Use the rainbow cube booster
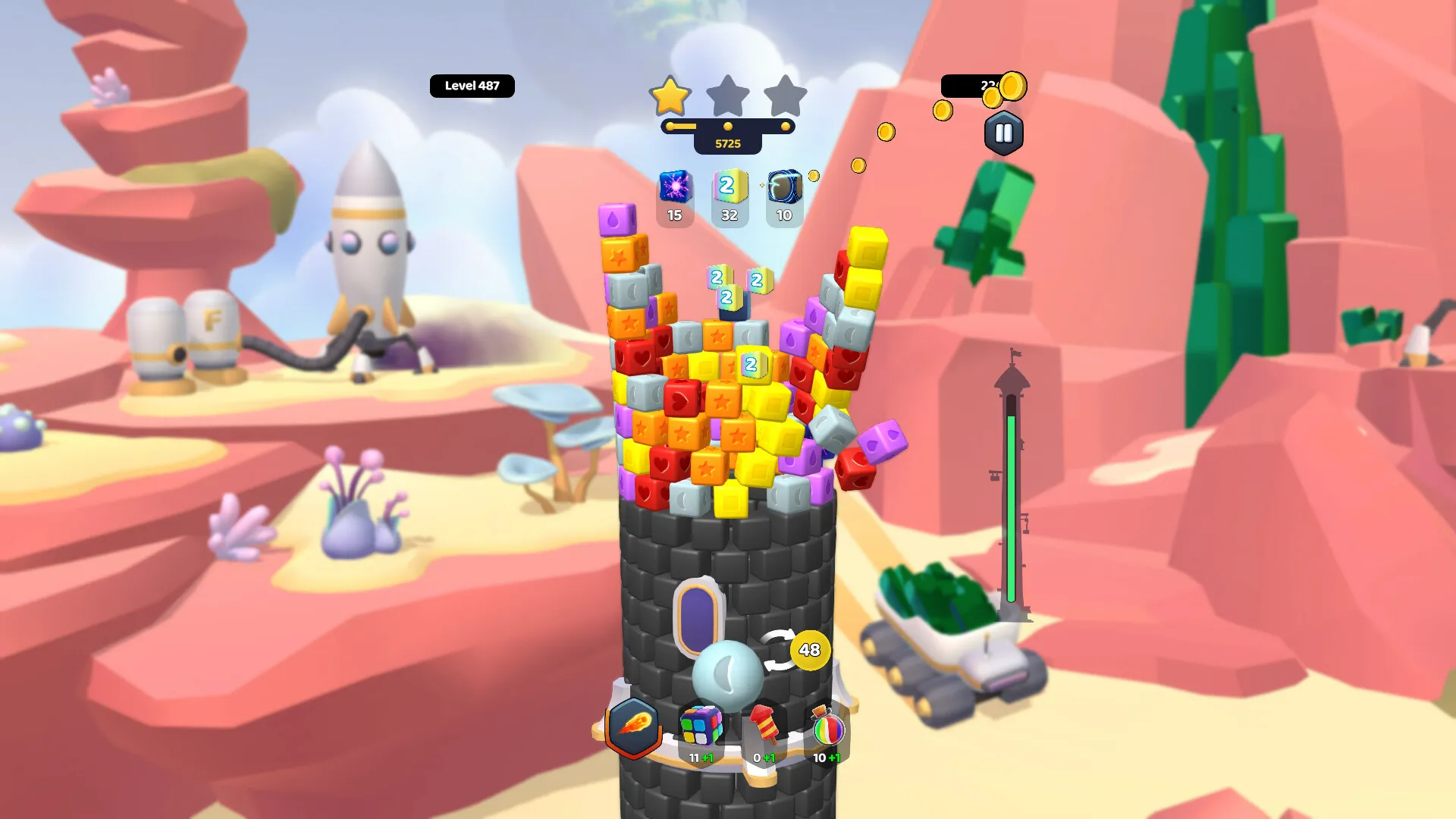Viewport: 1456px width, 819px height. 701,726
